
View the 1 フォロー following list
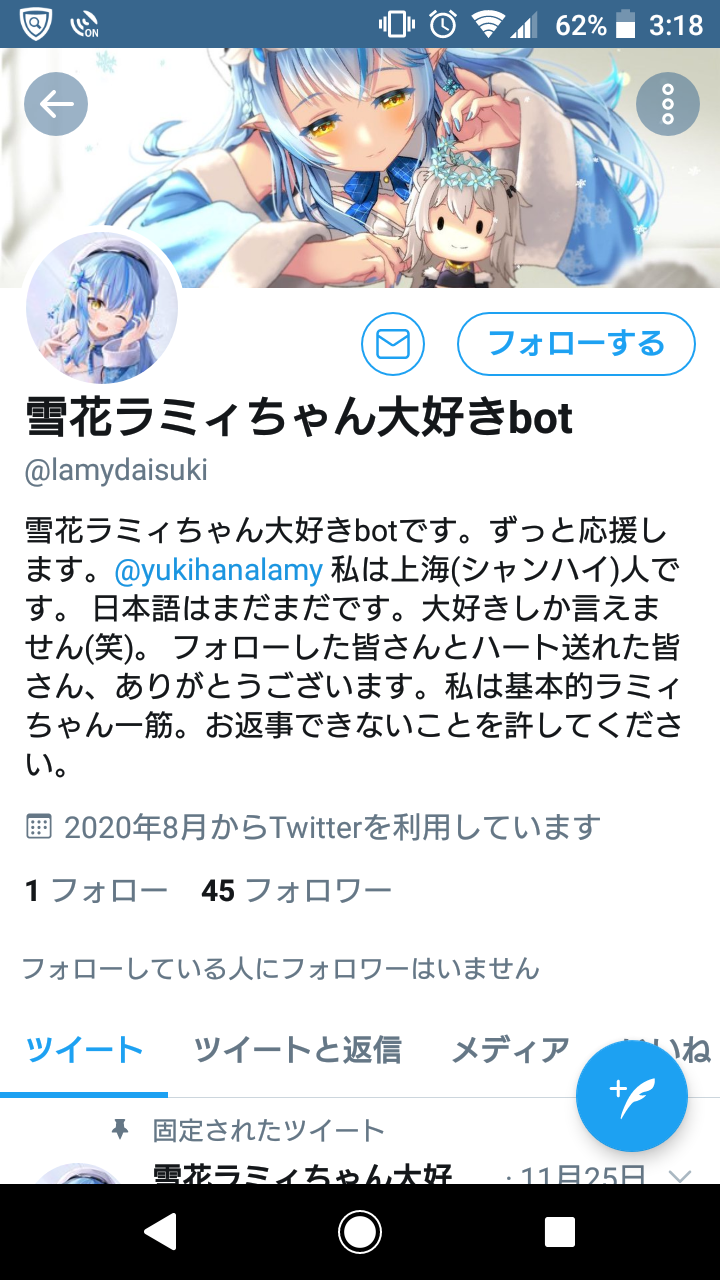point(96,890)
